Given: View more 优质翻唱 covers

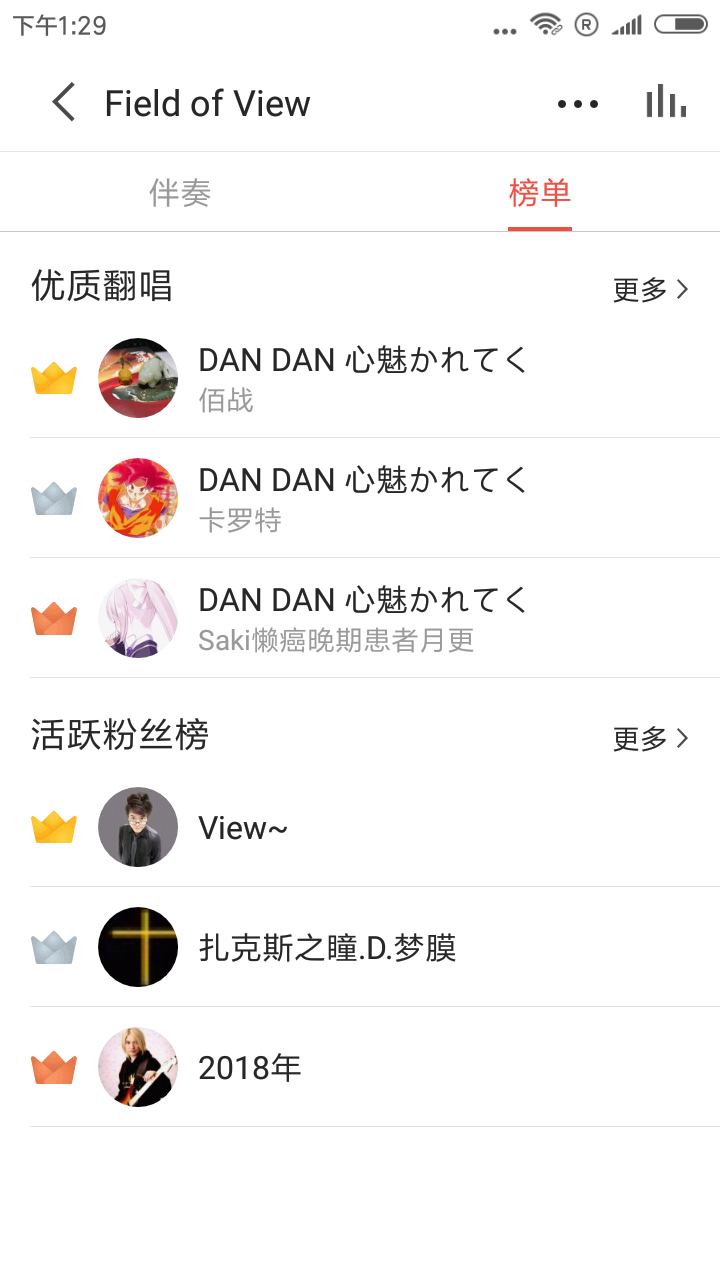Looking at the screenshot, I should 651,290.
